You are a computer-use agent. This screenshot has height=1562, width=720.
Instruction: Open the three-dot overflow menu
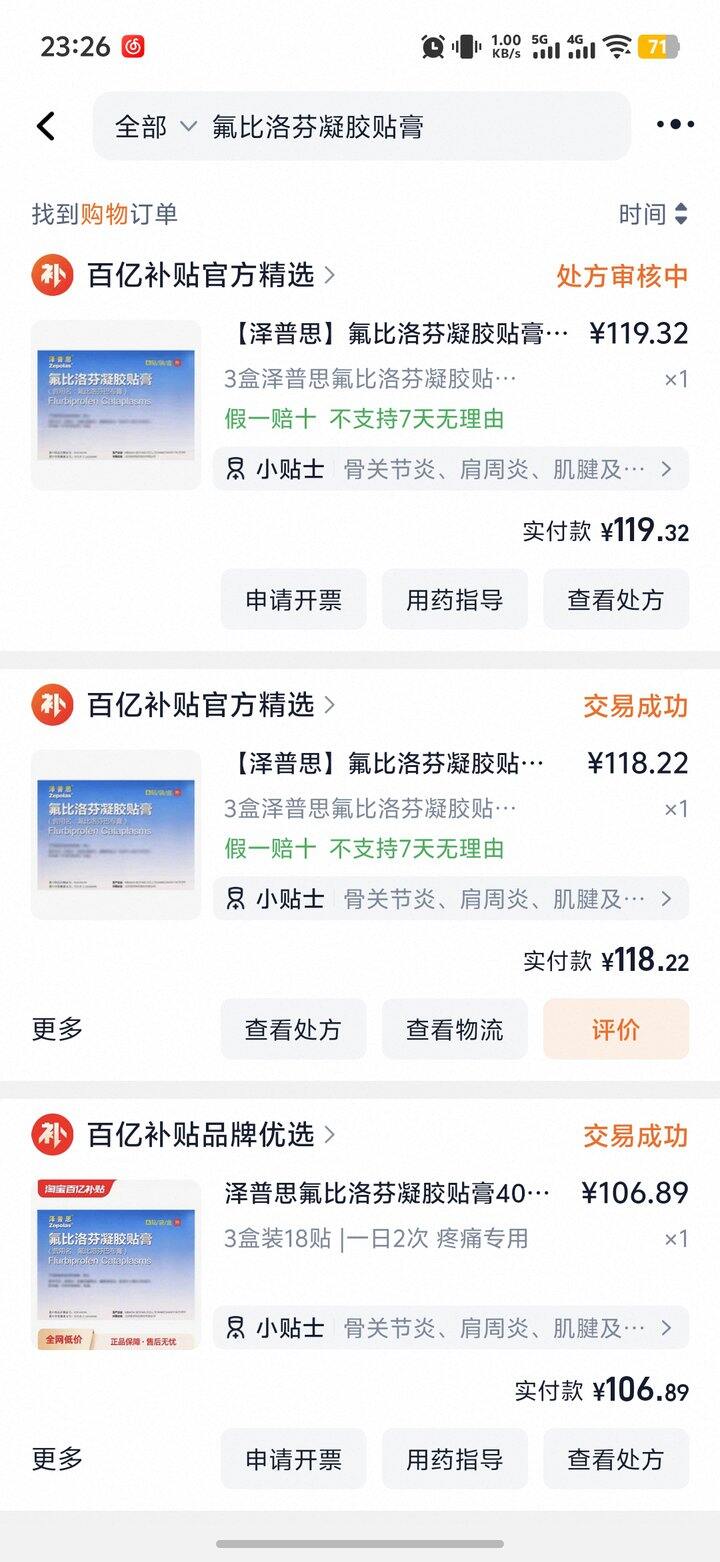click(675, 125)
